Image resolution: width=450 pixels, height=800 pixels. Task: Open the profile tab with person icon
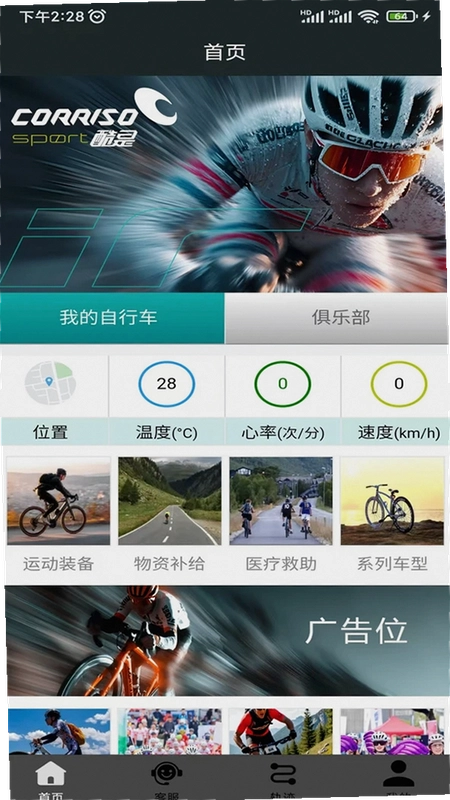coord(398,779)
